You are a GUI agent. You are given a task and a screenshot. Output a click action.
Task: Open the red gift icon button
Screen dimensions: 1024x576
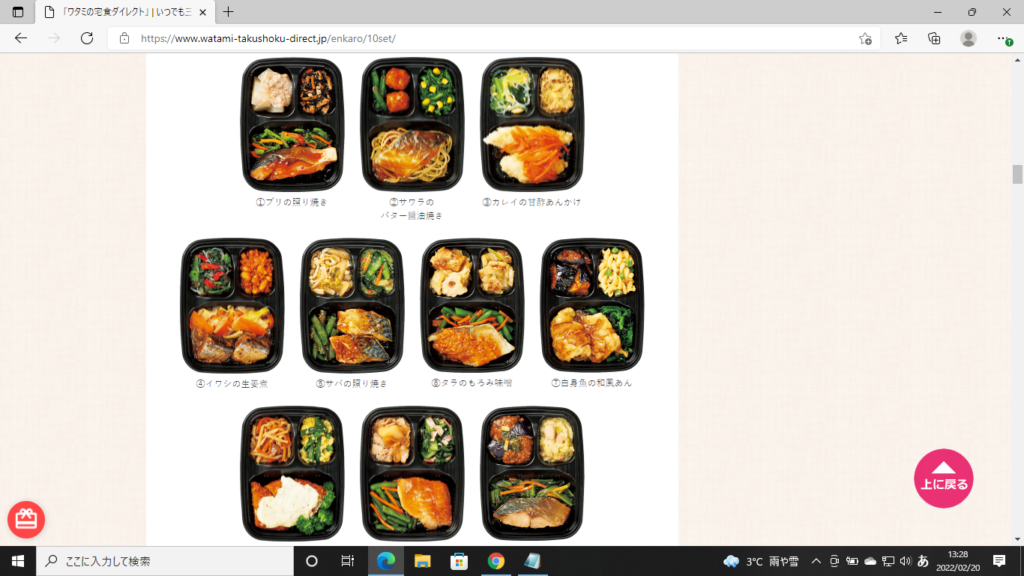pyautogui.click(x=26, y=519)
